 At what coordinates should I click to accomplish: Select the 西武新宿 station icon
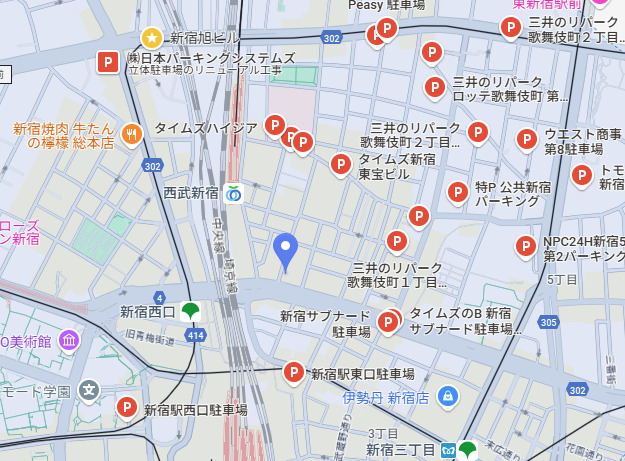pyautogui.click(x=234, y=193)
